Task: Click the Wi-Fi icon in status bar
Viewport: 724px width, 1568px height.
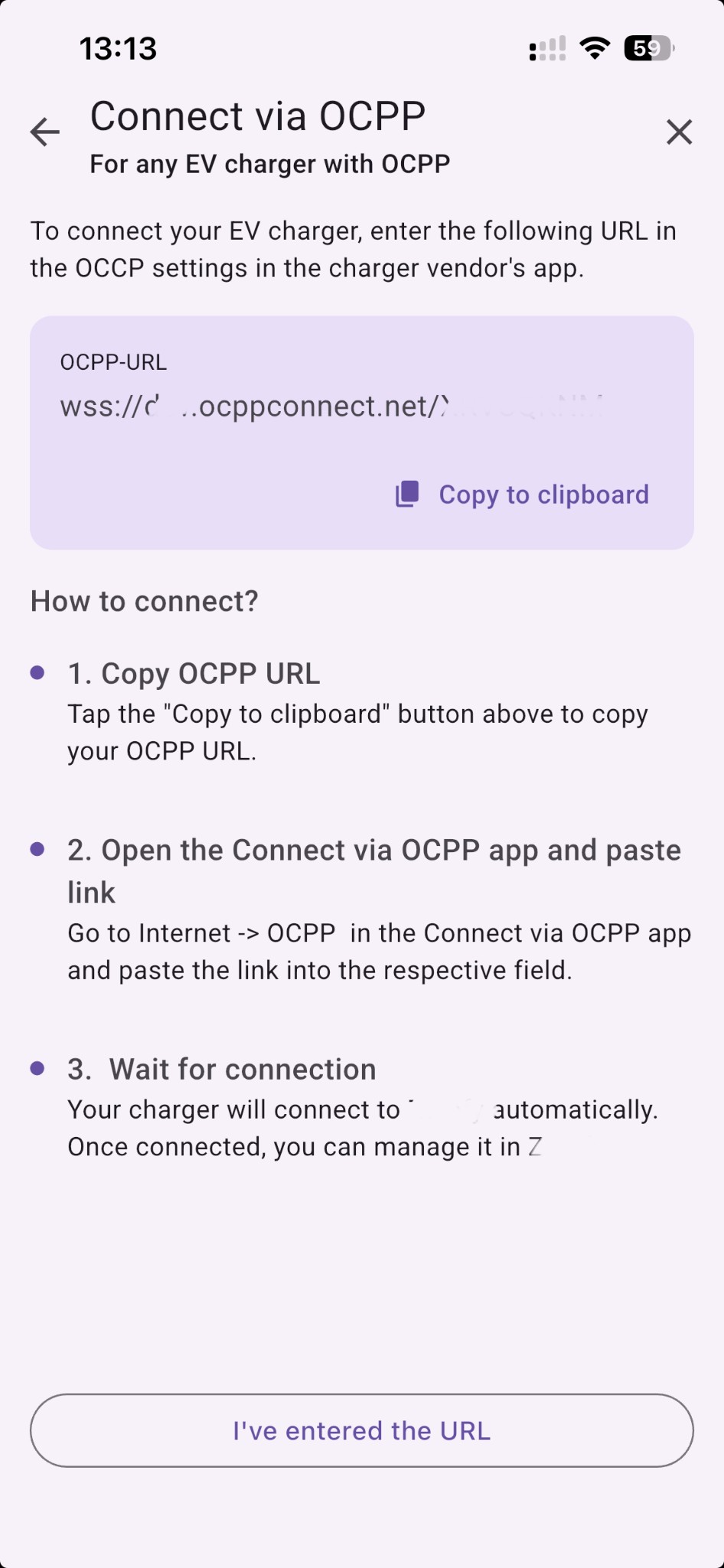Action: [x=595, y=47]
